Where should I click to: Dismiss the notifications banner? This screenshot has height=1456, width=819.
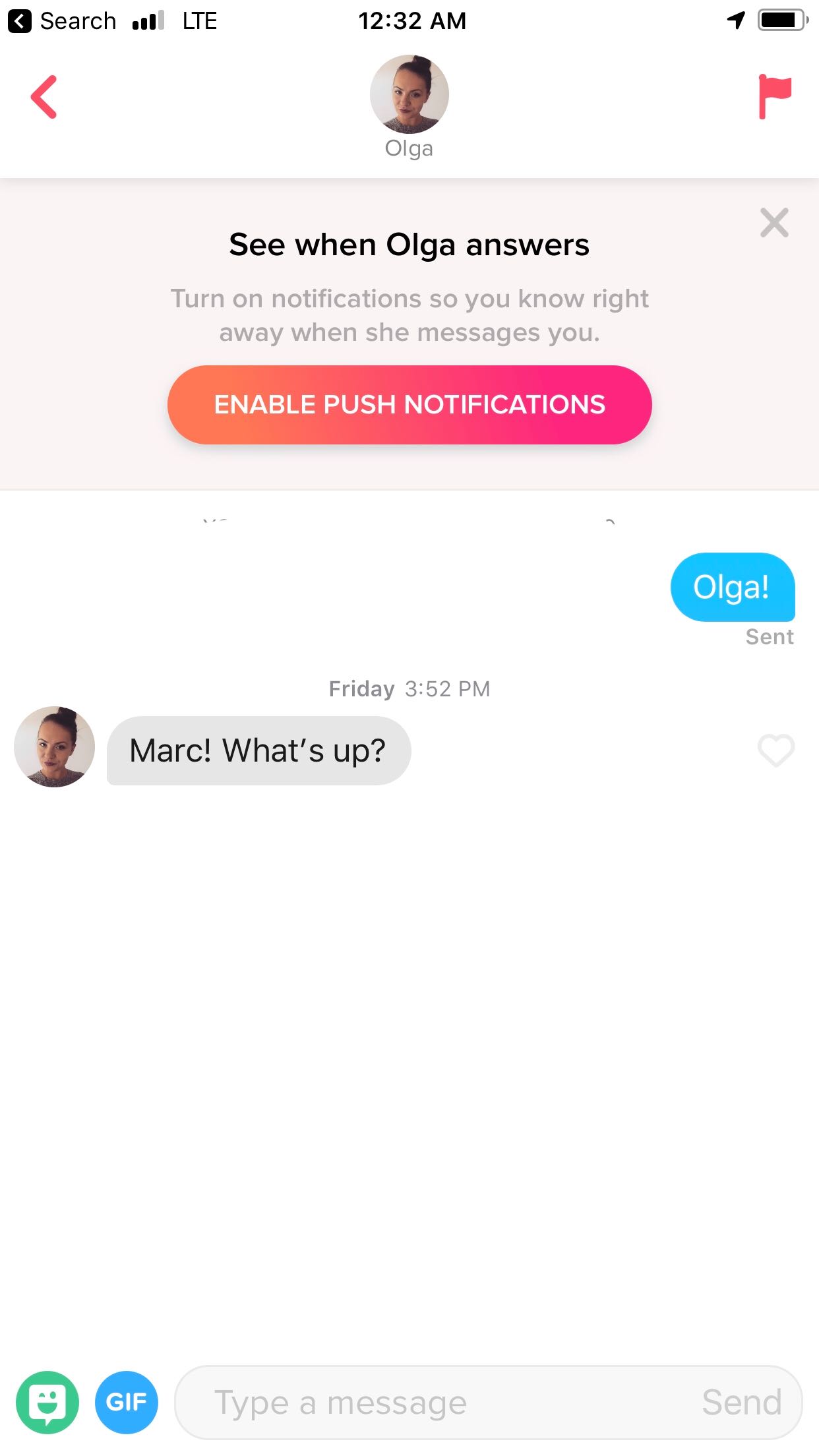(x=774, y=223)
